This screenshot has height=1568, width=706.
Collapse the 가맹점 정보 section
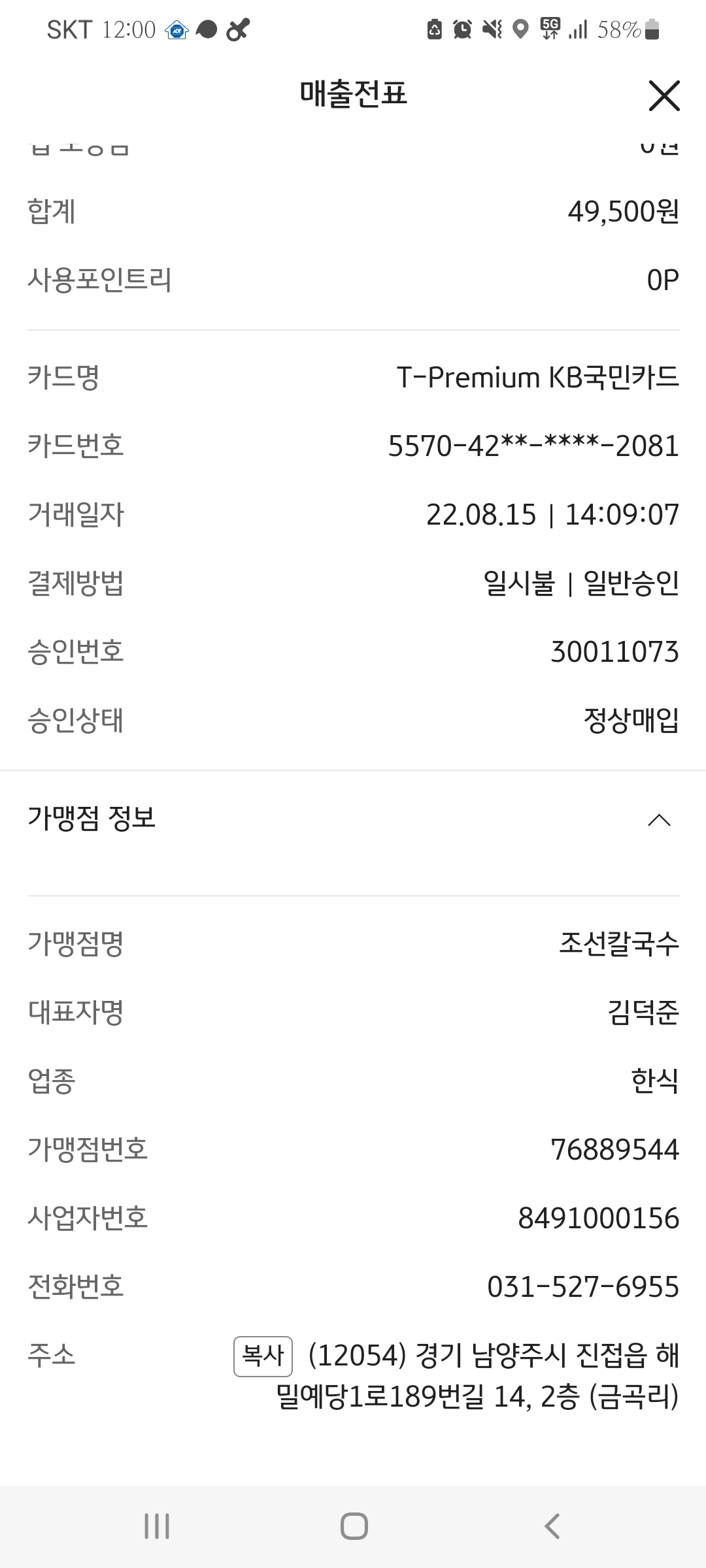coord(658,820)
